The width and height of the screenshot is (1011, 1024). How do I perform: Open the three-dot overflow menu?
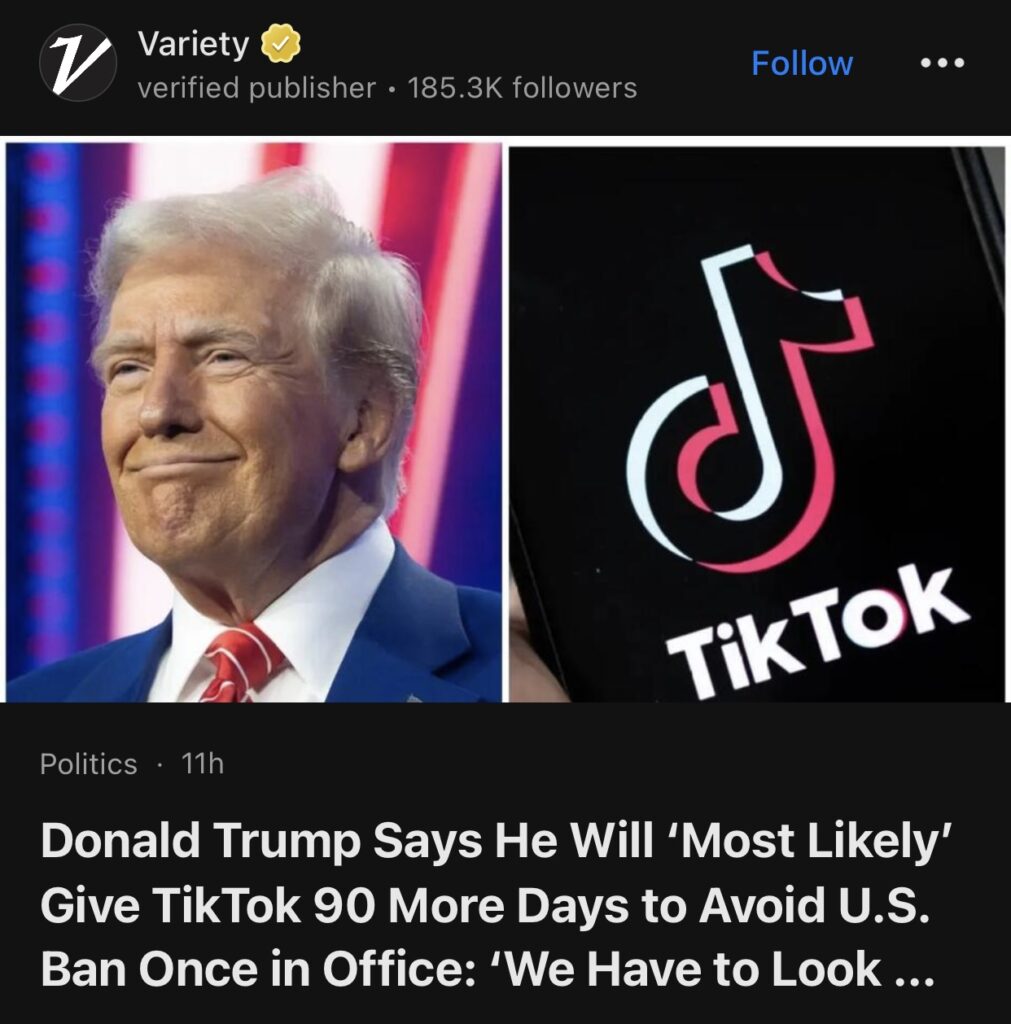coord(941,63)
